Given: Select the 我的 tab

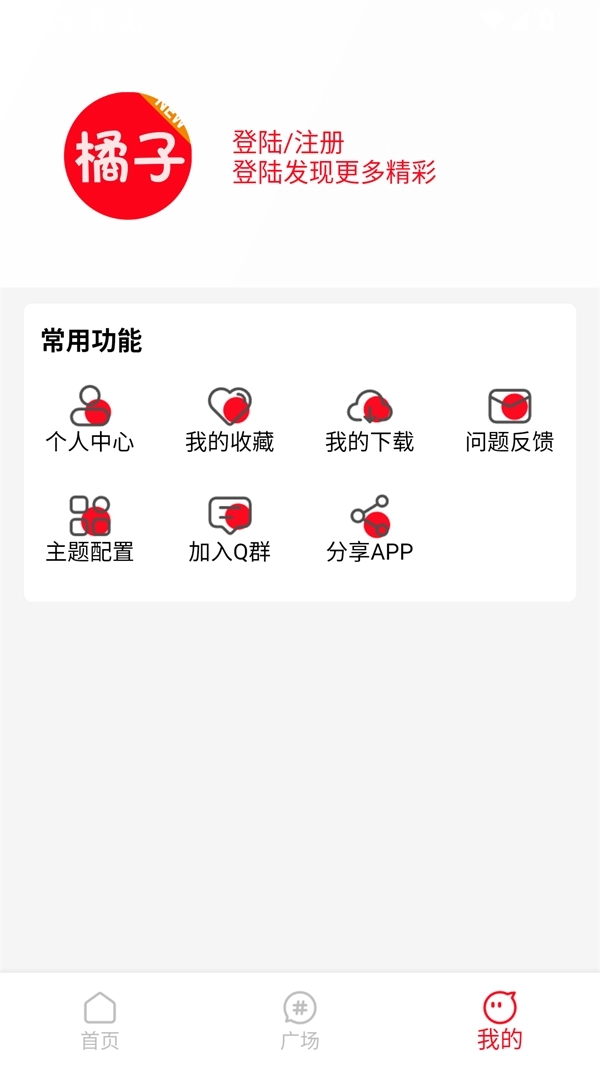Looking at the screenshot, I should [x=500, y=1020].
